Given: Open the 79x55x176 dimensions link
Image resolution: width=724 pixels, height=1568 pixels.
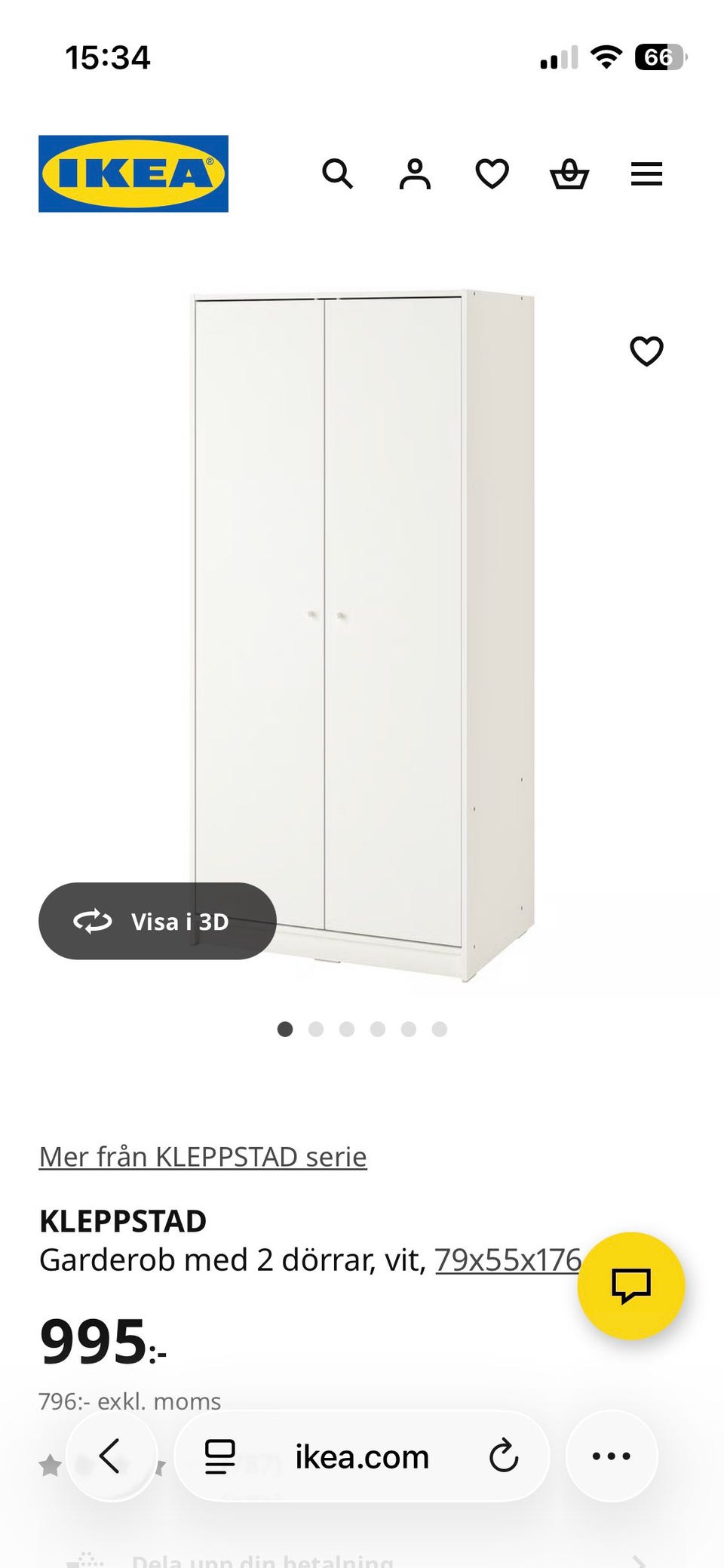Looking at the screenshot, I should coord(508,1260).
